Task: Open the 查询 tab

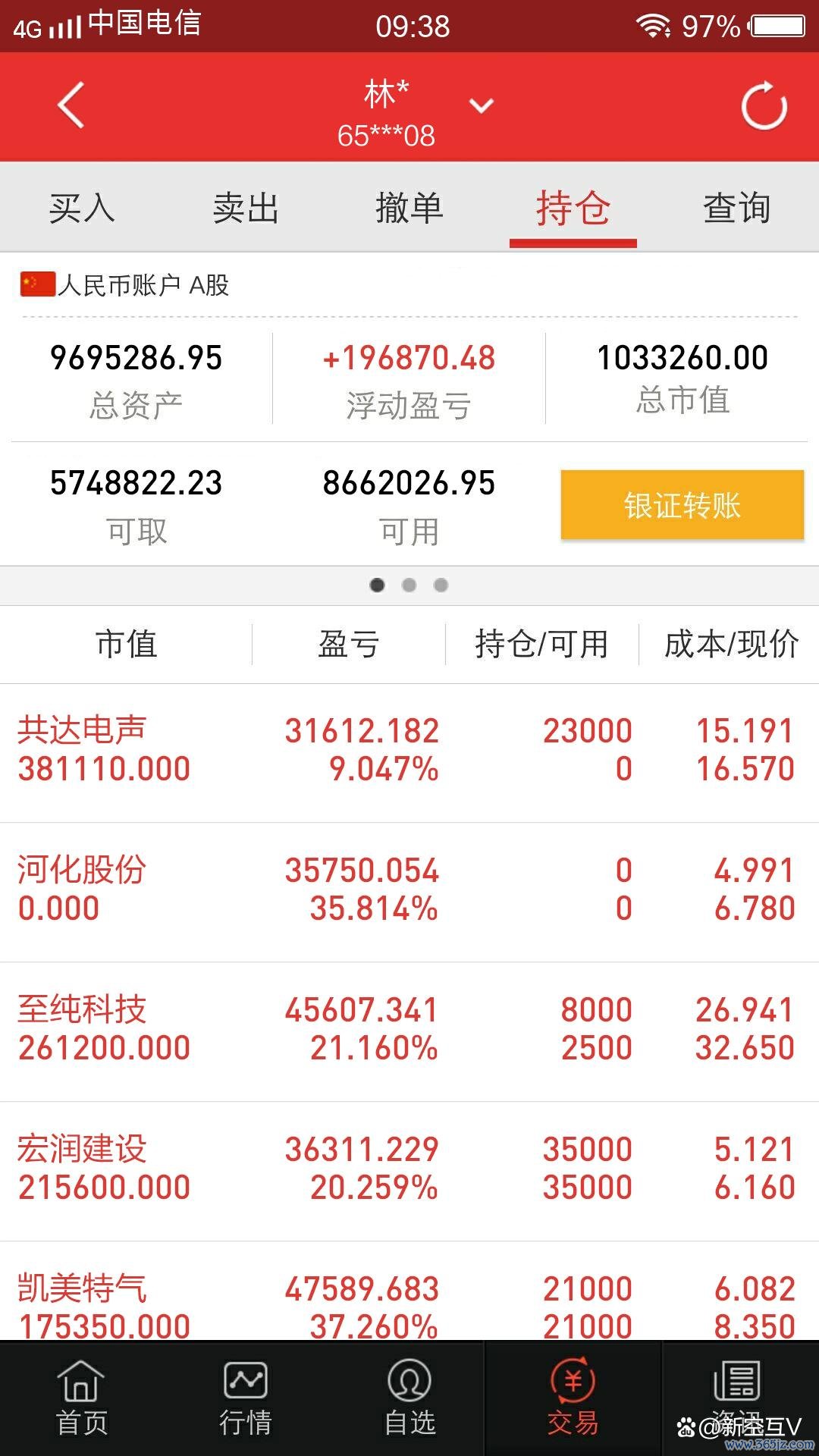Action: pyautogui.click(x=737, y=207)
